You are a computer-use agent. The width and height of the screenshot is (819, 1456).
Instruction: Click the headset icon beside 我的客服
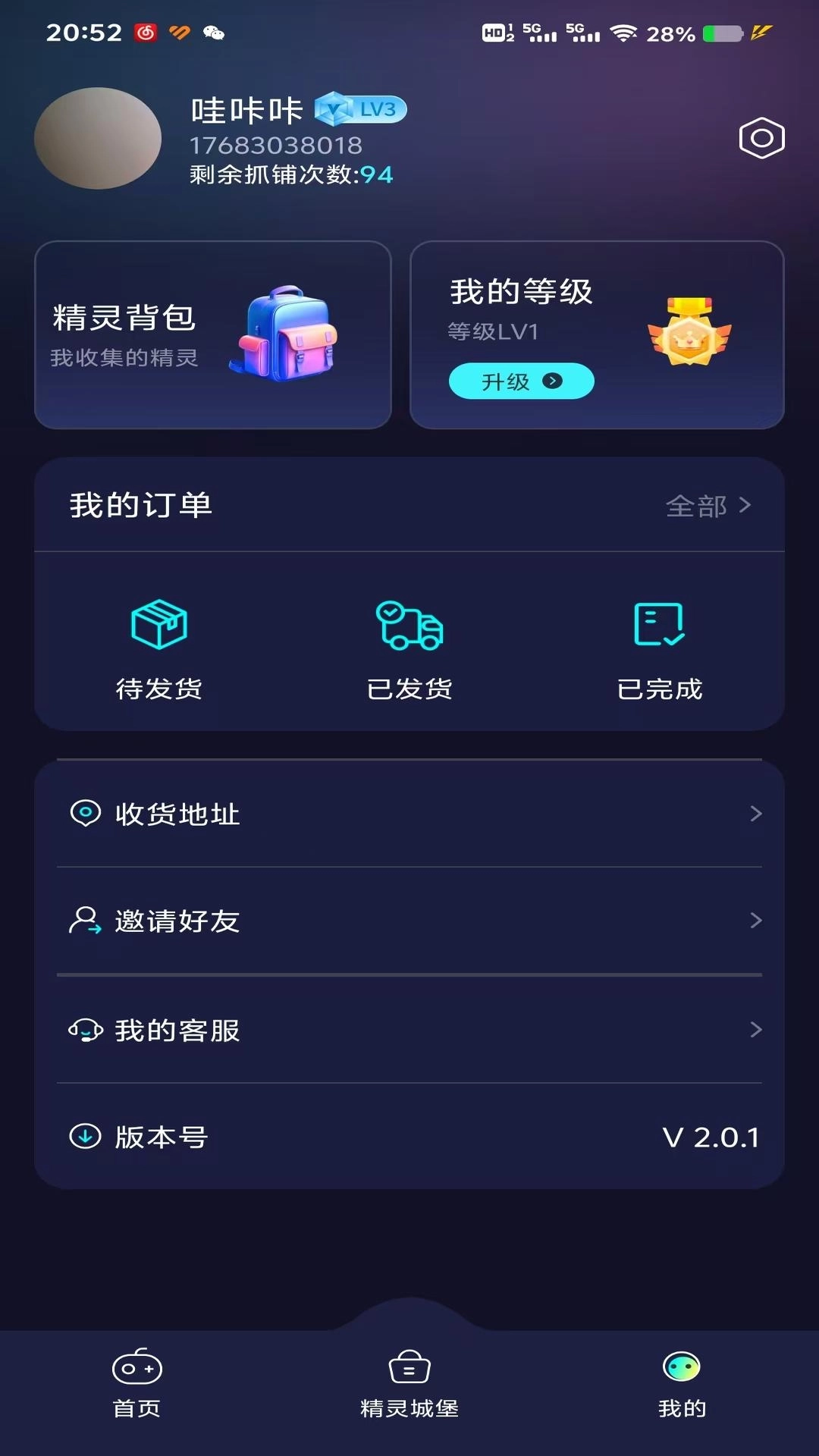[x=85, y=1030]
